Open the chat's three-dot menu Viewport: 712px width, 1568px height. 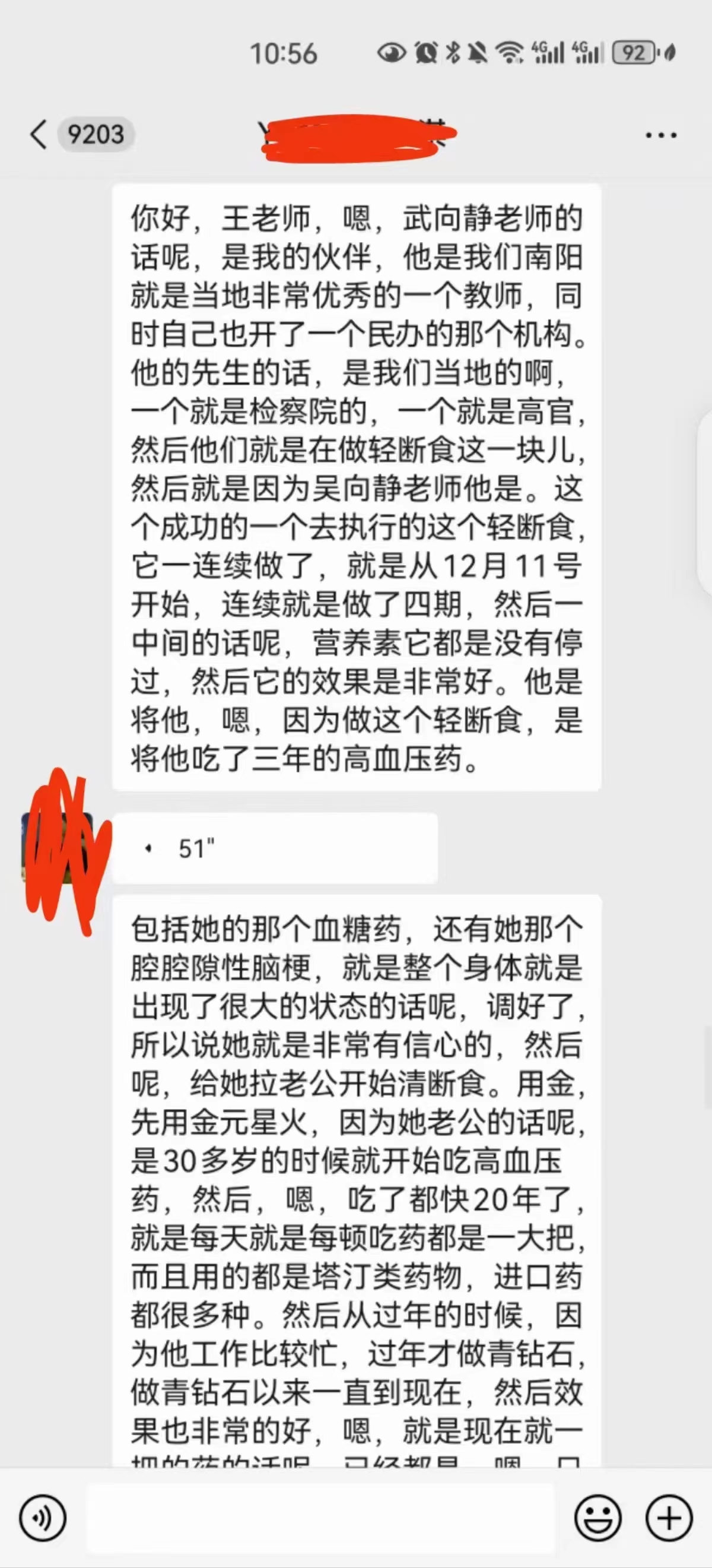[x=661, y=135]
